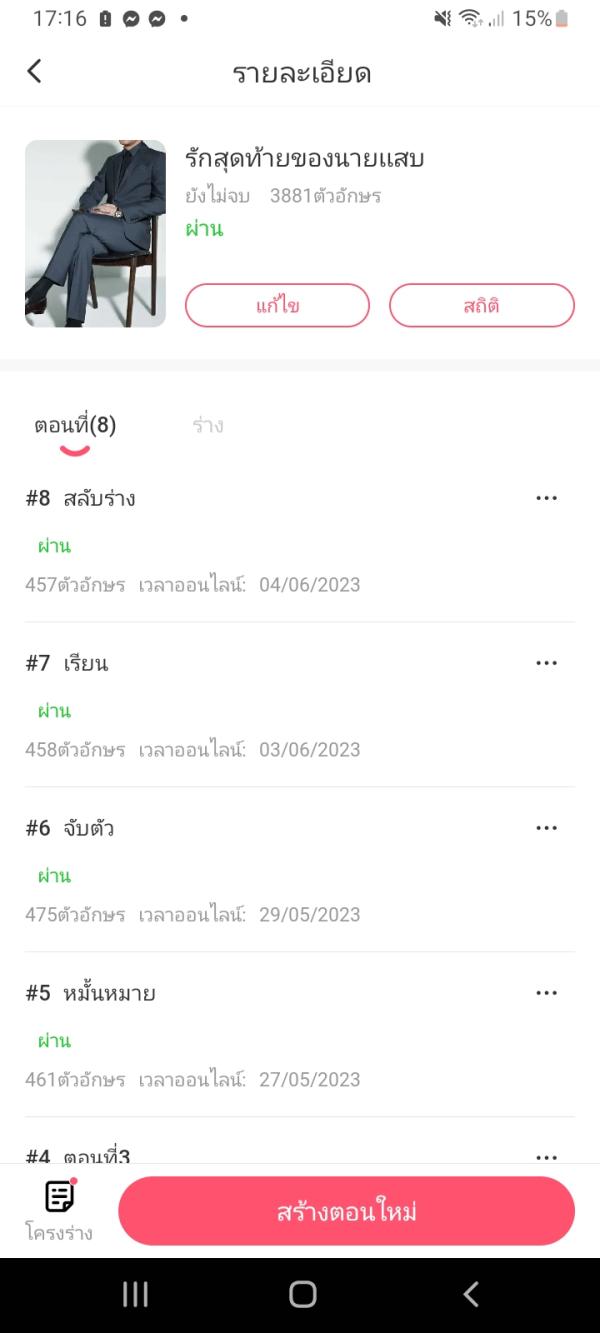600x1333 pixels.
Task: Tap the system home button
Action: click(x=302, y=1294)
